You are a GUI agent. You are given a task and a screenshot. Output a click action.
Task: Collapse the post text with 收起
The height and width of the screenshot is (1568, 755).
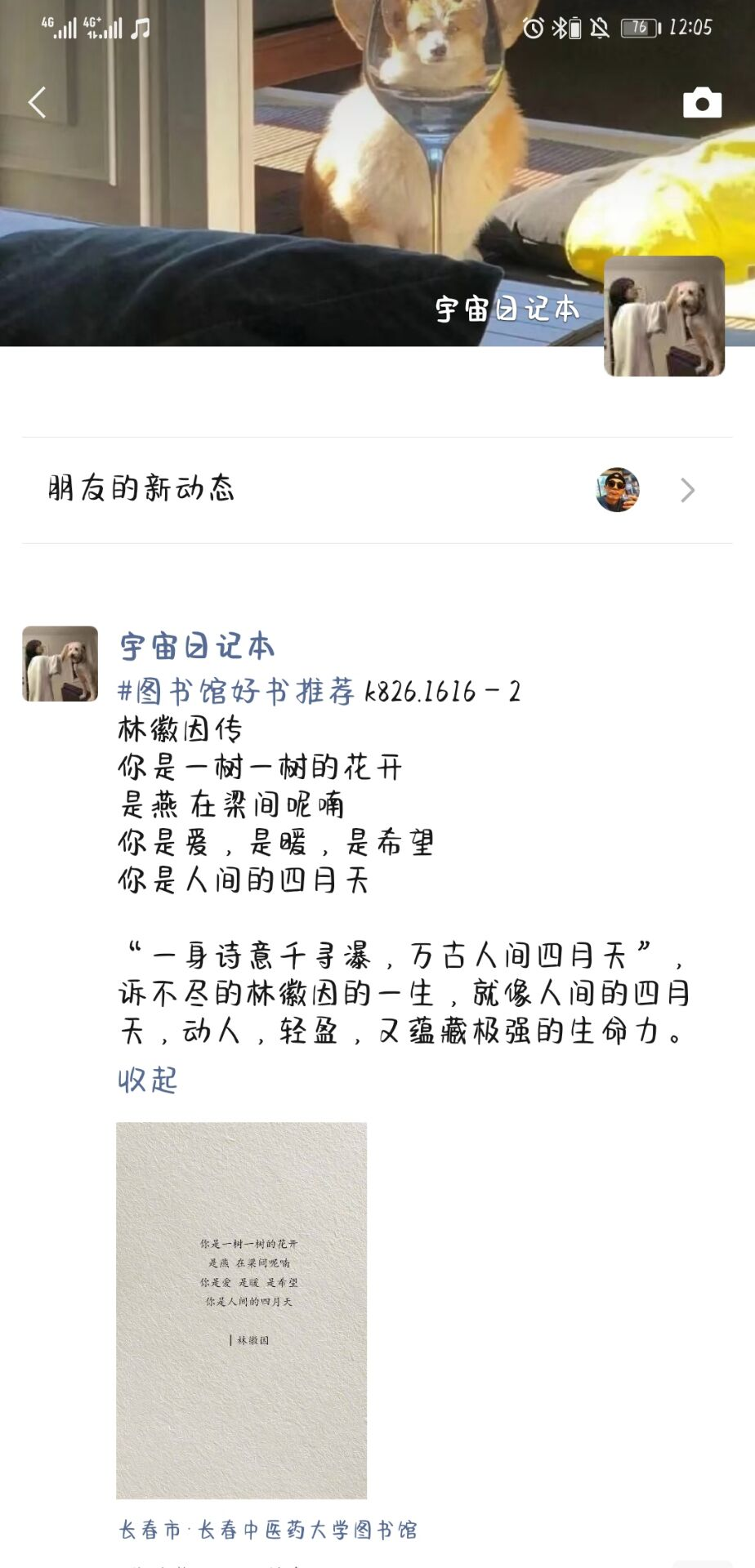click(x=147, y=1080)
